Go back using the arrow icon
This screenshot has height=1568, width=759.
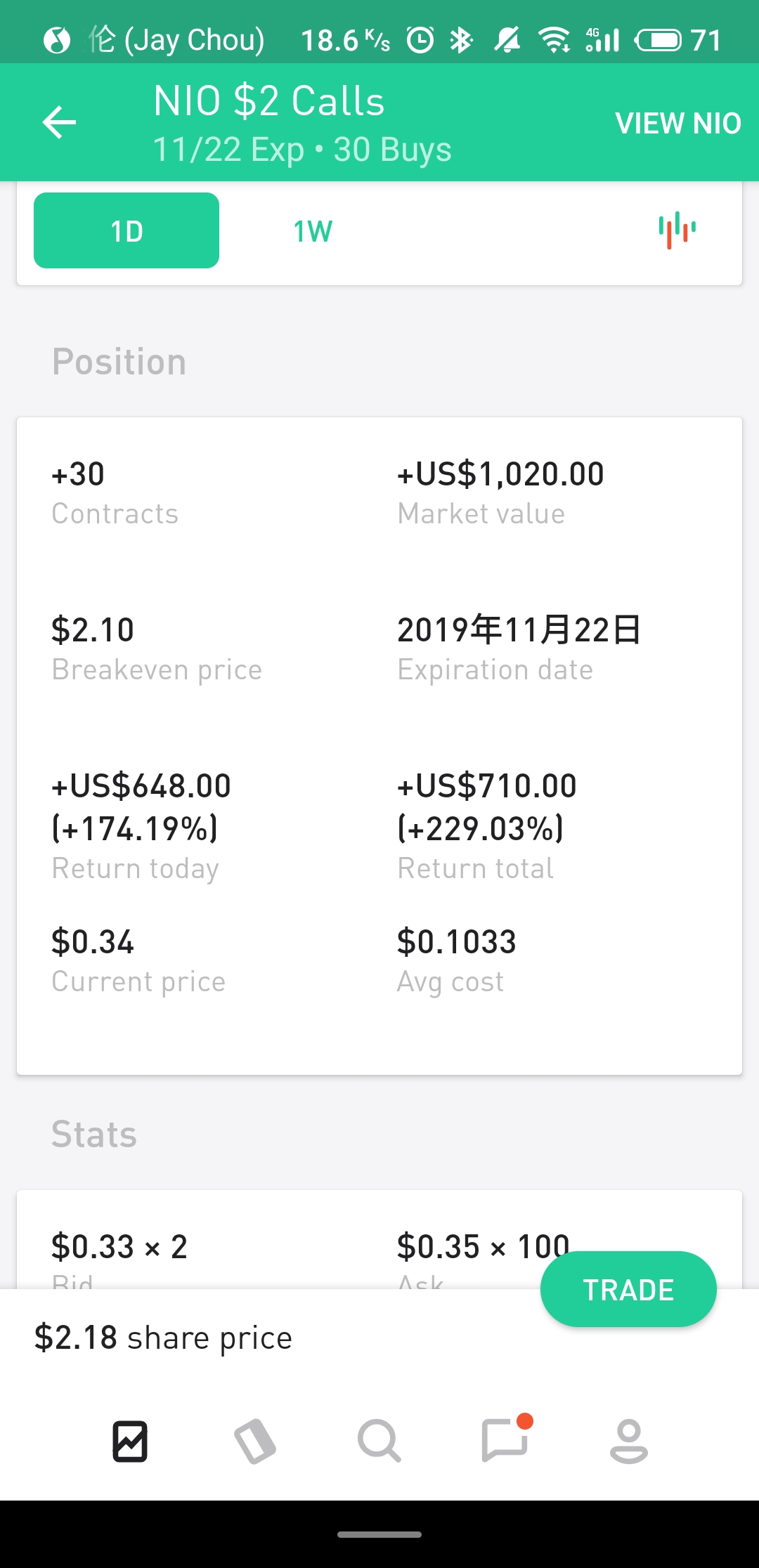tap(60, 122)
